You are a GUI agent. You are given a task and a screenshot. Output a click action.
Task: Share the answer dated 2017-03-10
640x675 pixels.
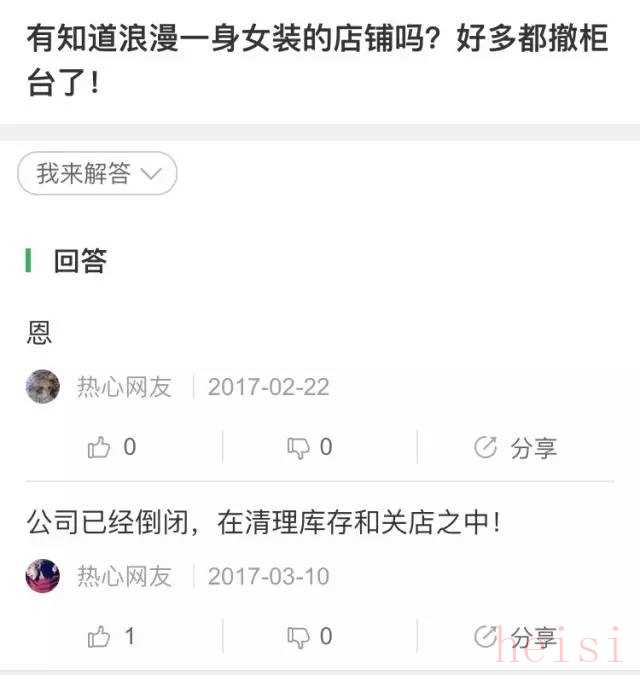point(515,636)
